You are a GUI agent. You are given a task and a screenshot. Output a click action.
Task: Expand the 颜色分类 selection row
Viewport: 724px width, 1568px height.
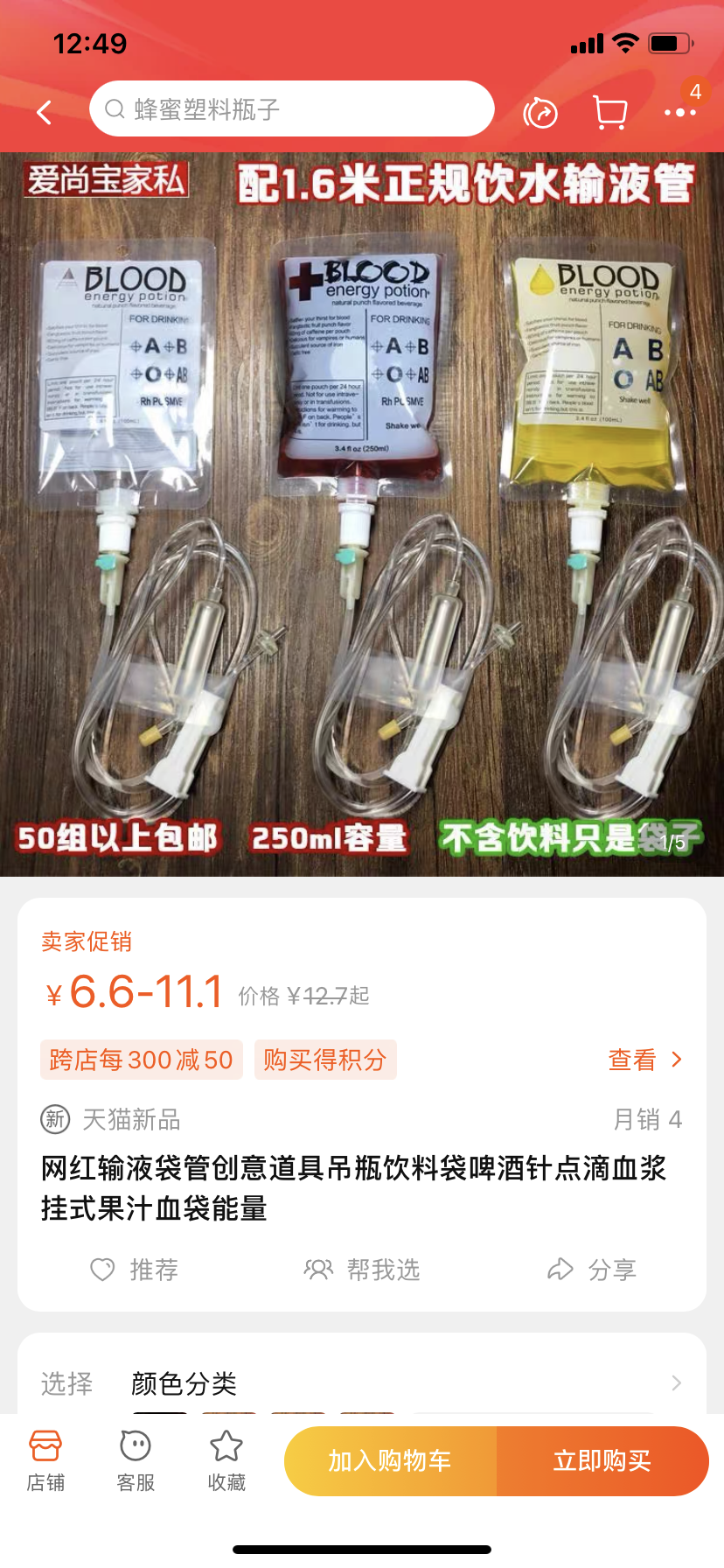pyautogui.click(x=362, y=1383)
